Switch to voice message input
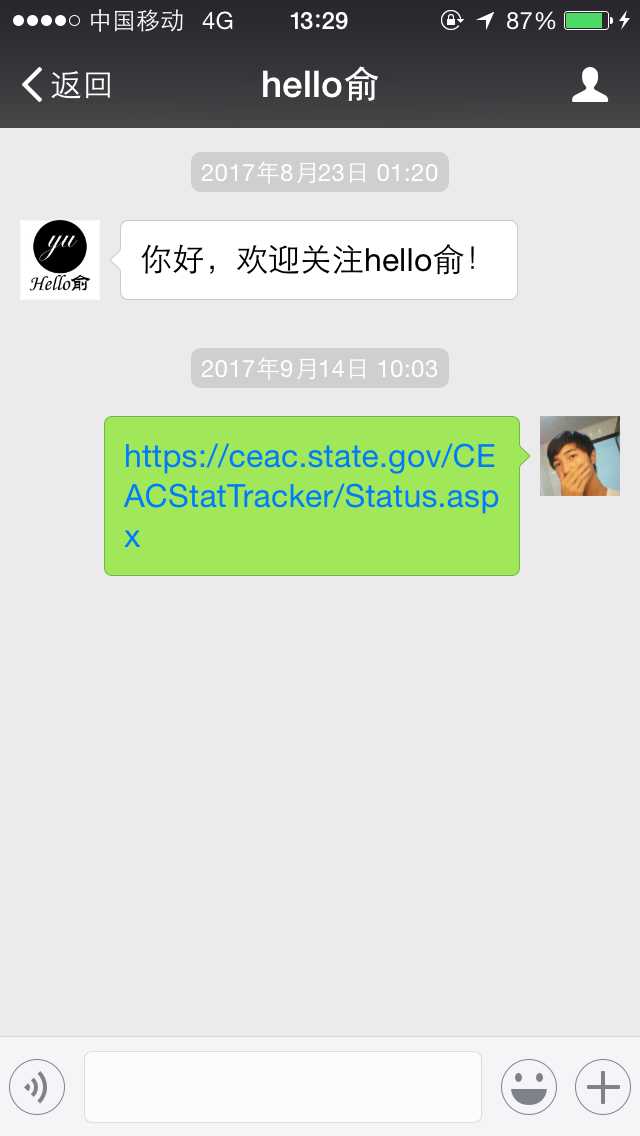640x1136 pixels. (x=37, y=1087)
